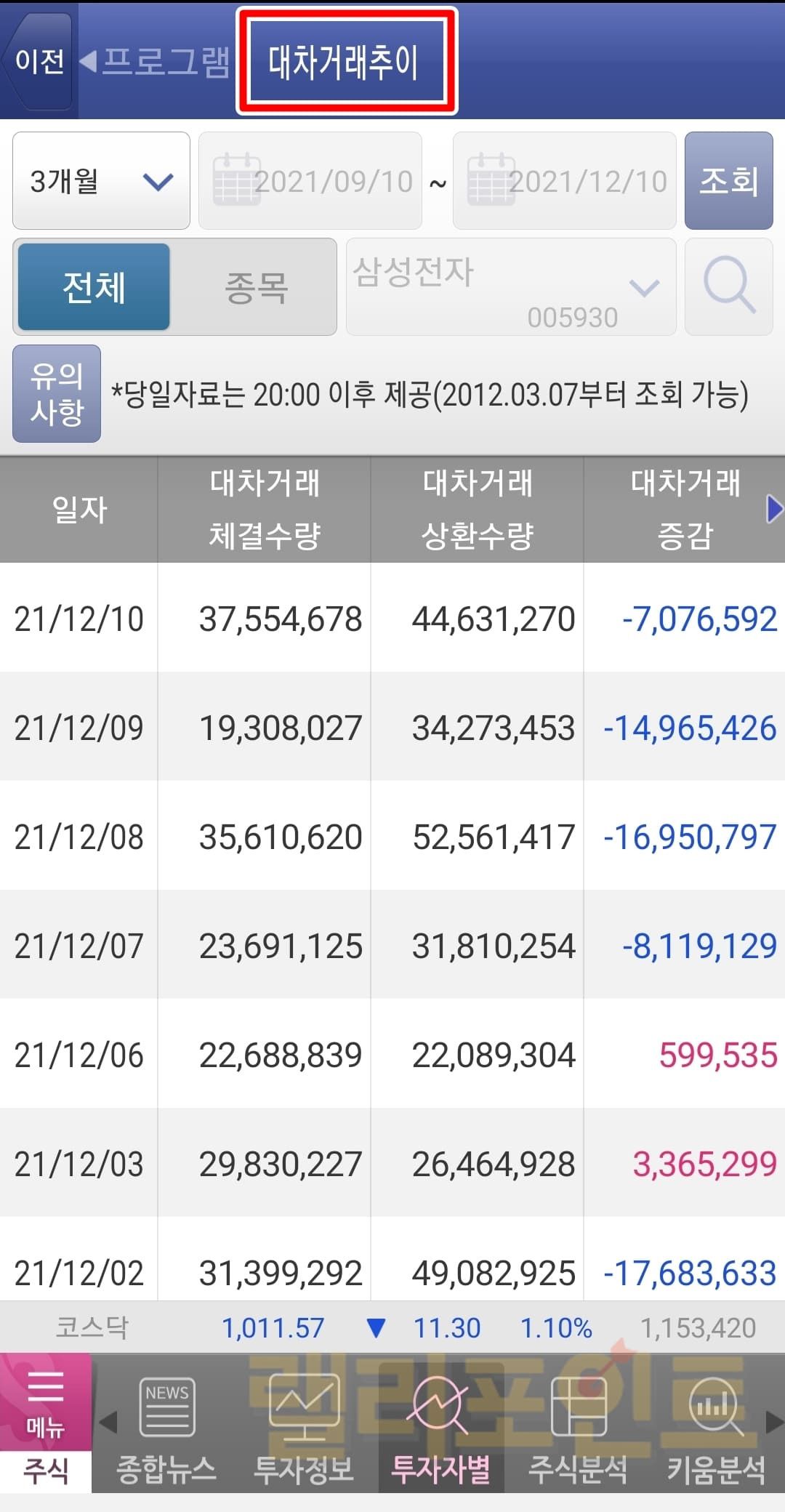Pick start date 2021/09/10

pos(310,181)
